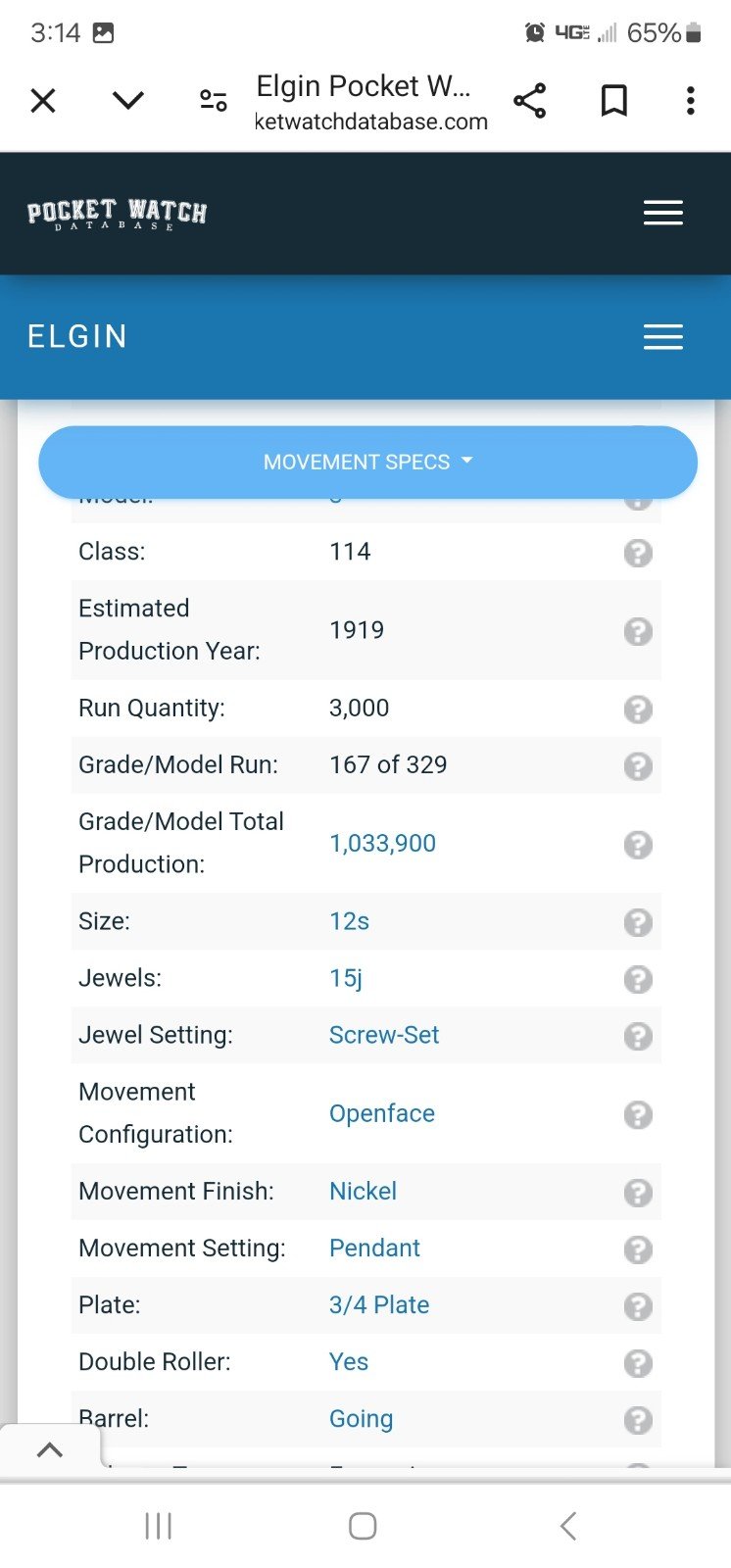The height and width of the screenshot is (1568, 731).
Task: Tap the scroll-to-top arrow button
Action: click(x=50, y=1449)
